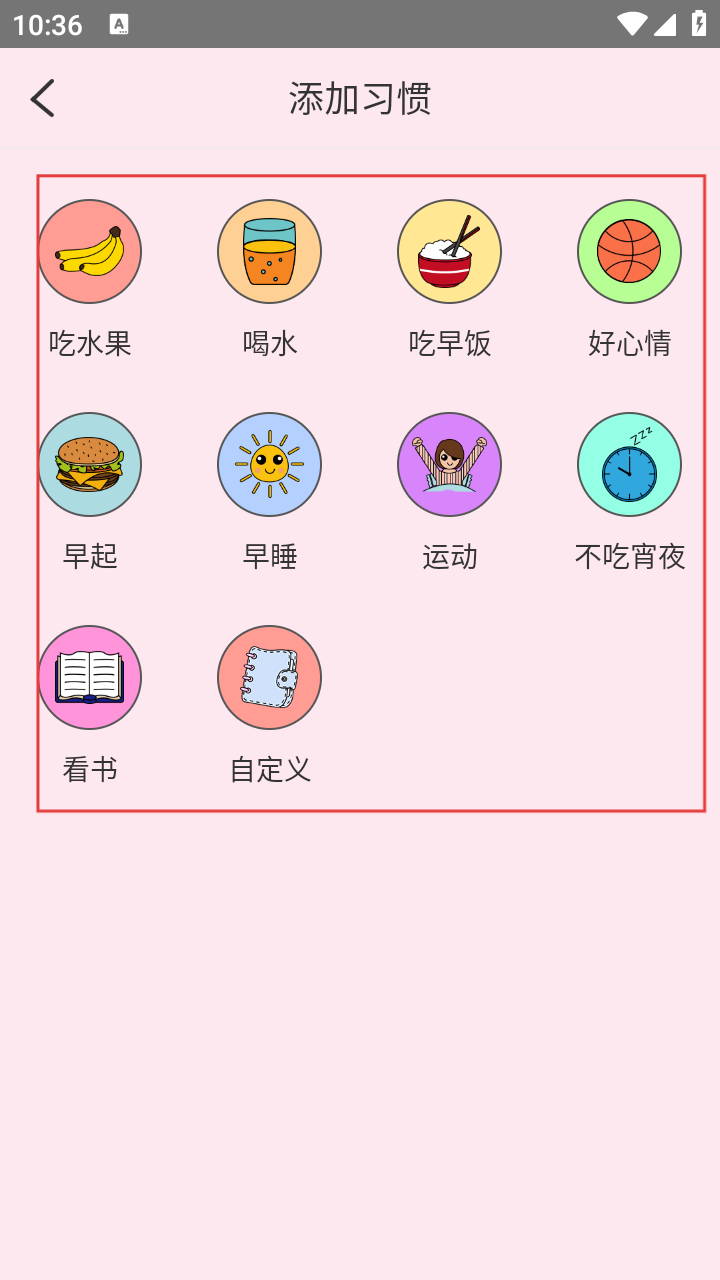Tap the 早睡 habit
The width and height of the screenshot is (720, 1280).
click(x=269, y=465)
